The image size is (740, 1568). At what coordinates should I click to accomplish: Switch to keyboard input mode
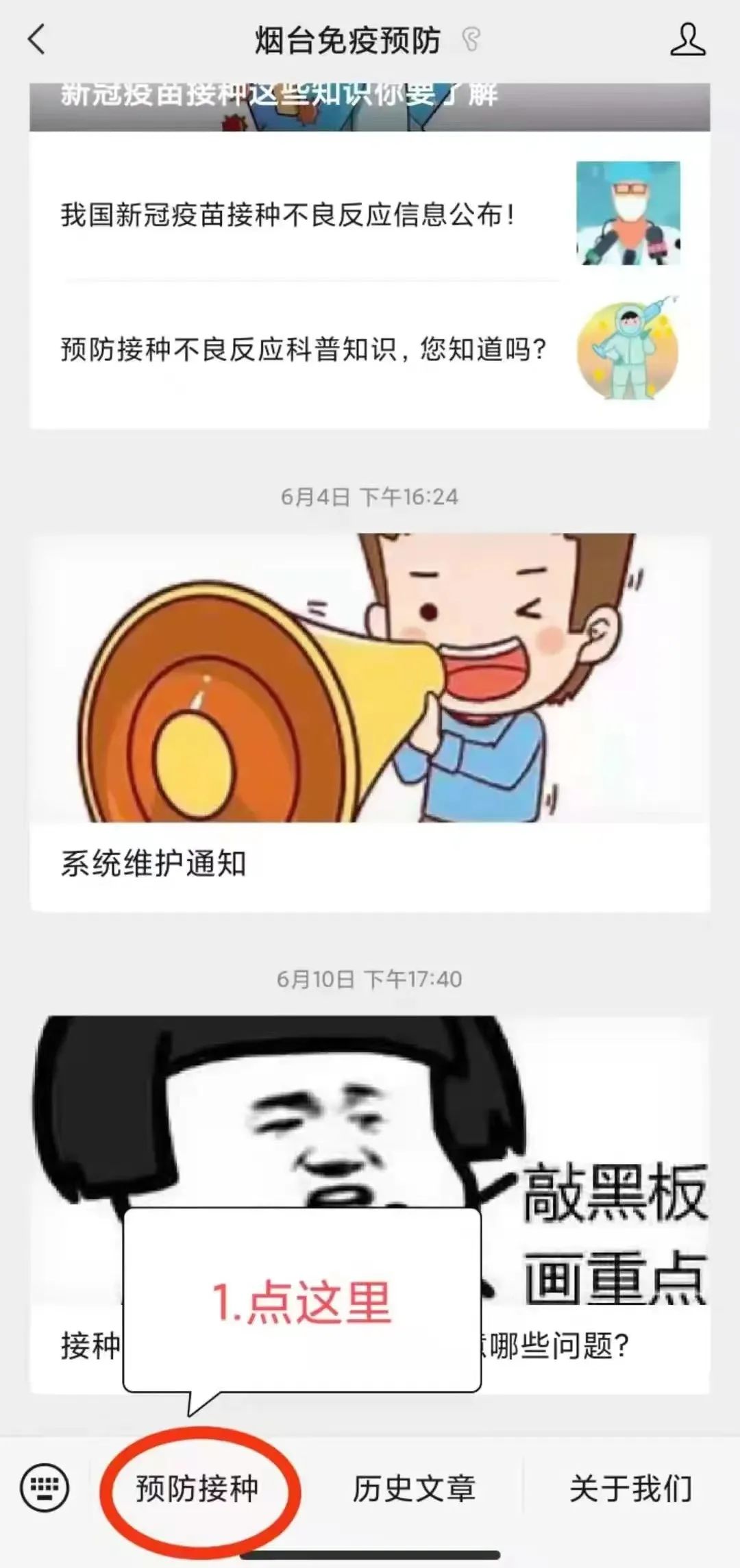coord(45,1488)
